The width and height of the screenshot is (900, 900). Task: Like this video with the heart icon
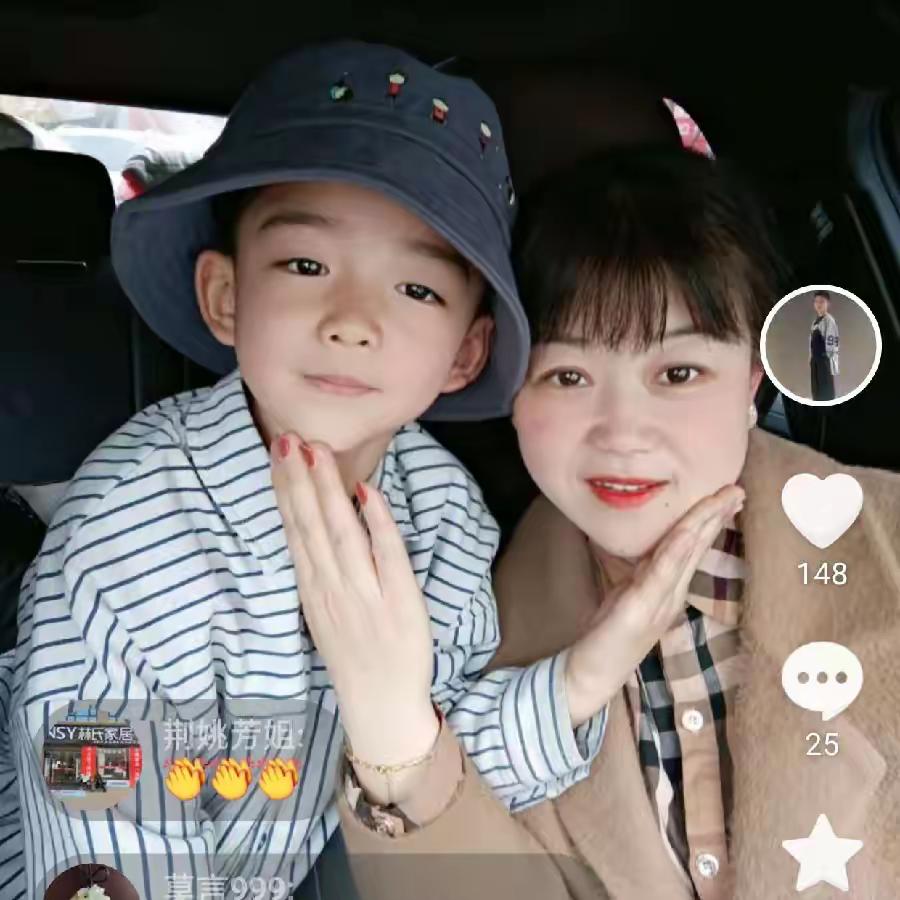pos(821,510)
